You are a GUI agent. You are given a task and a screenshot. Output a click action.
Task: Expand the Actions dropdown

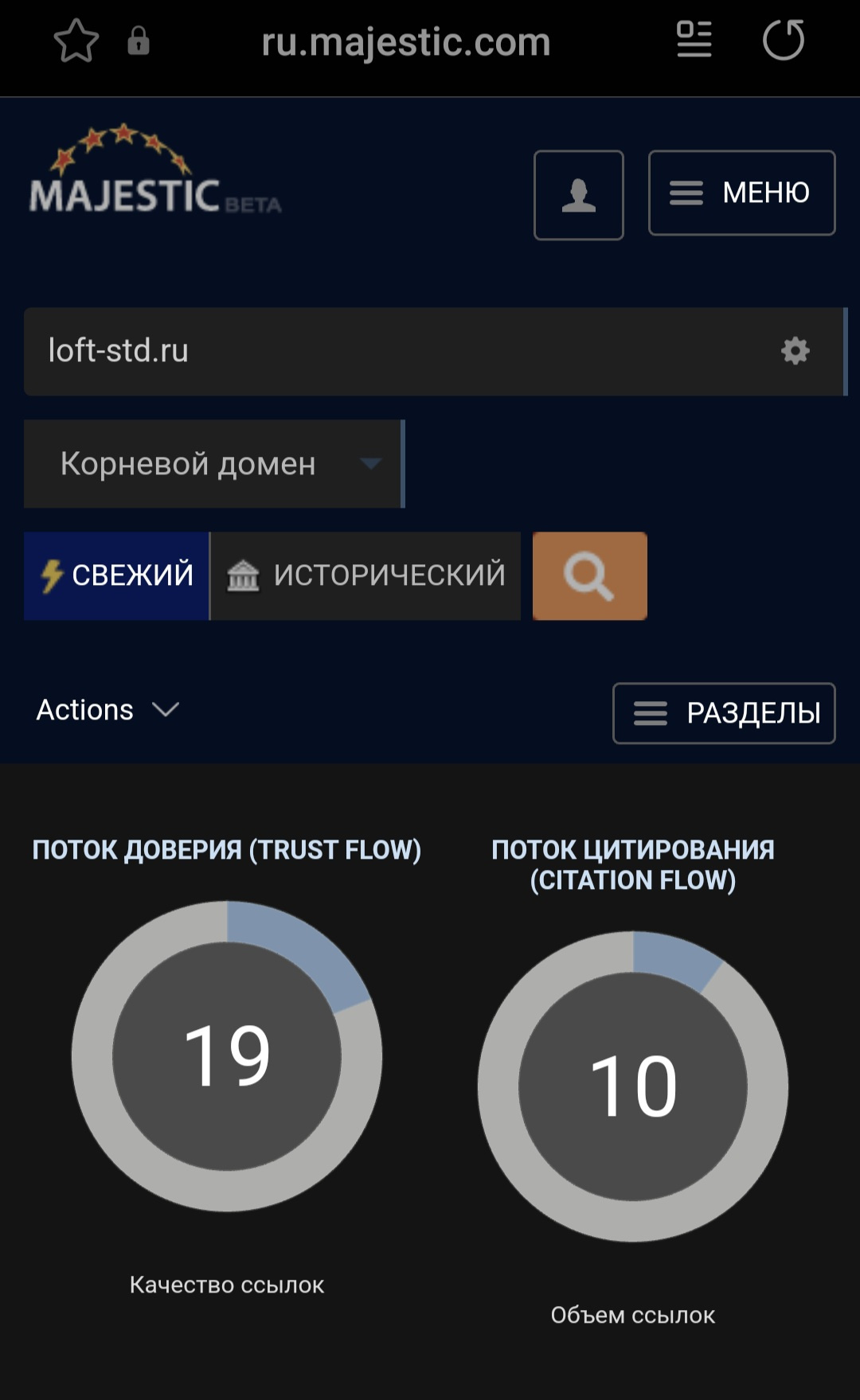pos(107,710)
